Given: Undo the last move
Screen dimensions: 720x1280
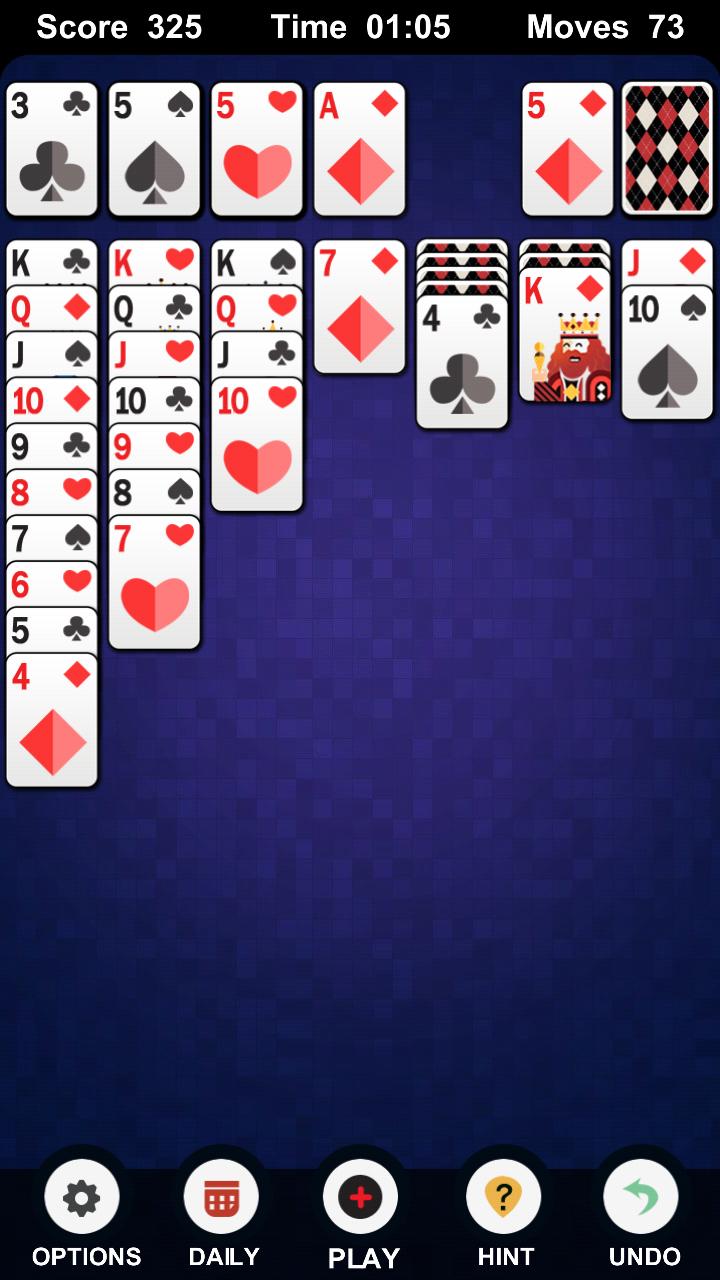Looking at the screenshot, I should point(641,1197).
